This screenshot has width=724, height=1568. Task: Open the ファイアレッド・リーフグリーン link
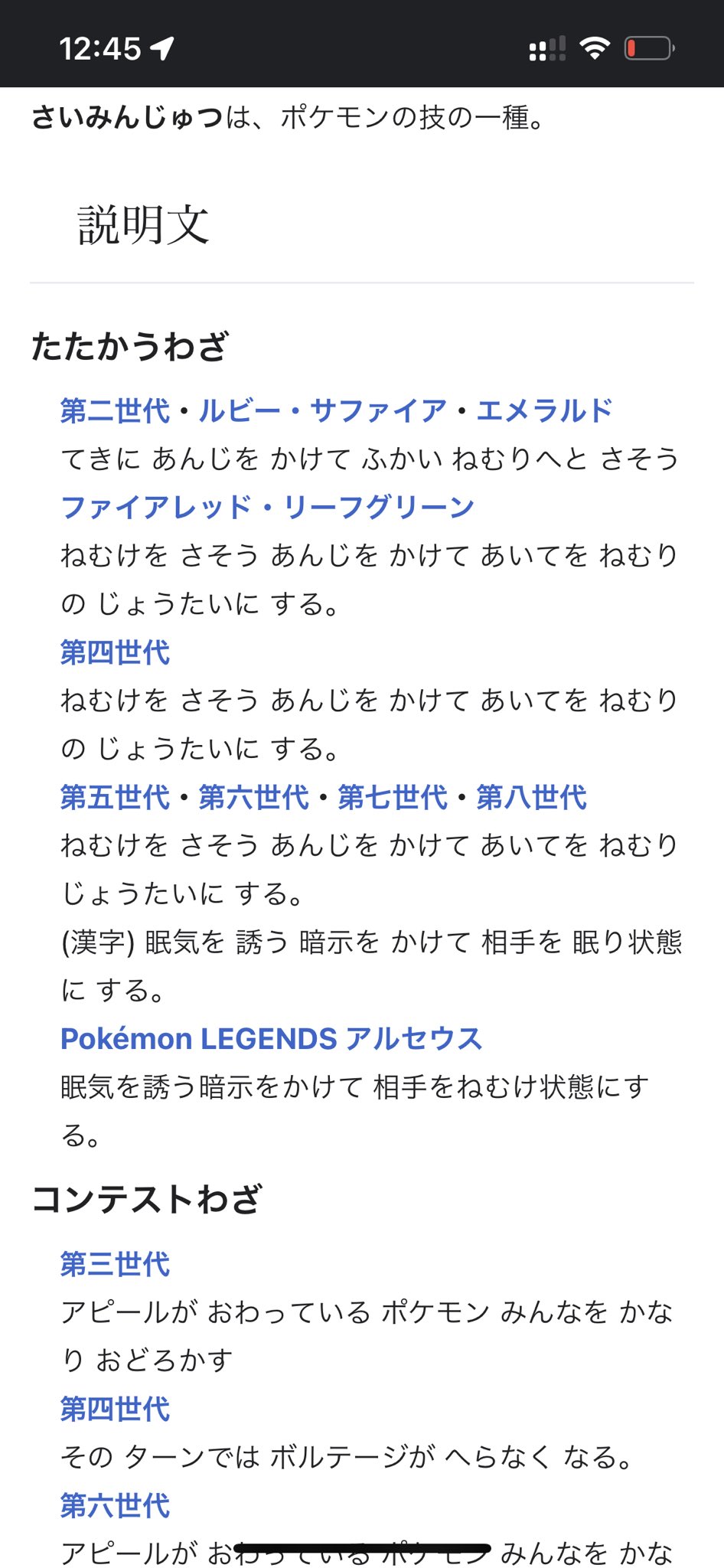[x=267, y=507]
